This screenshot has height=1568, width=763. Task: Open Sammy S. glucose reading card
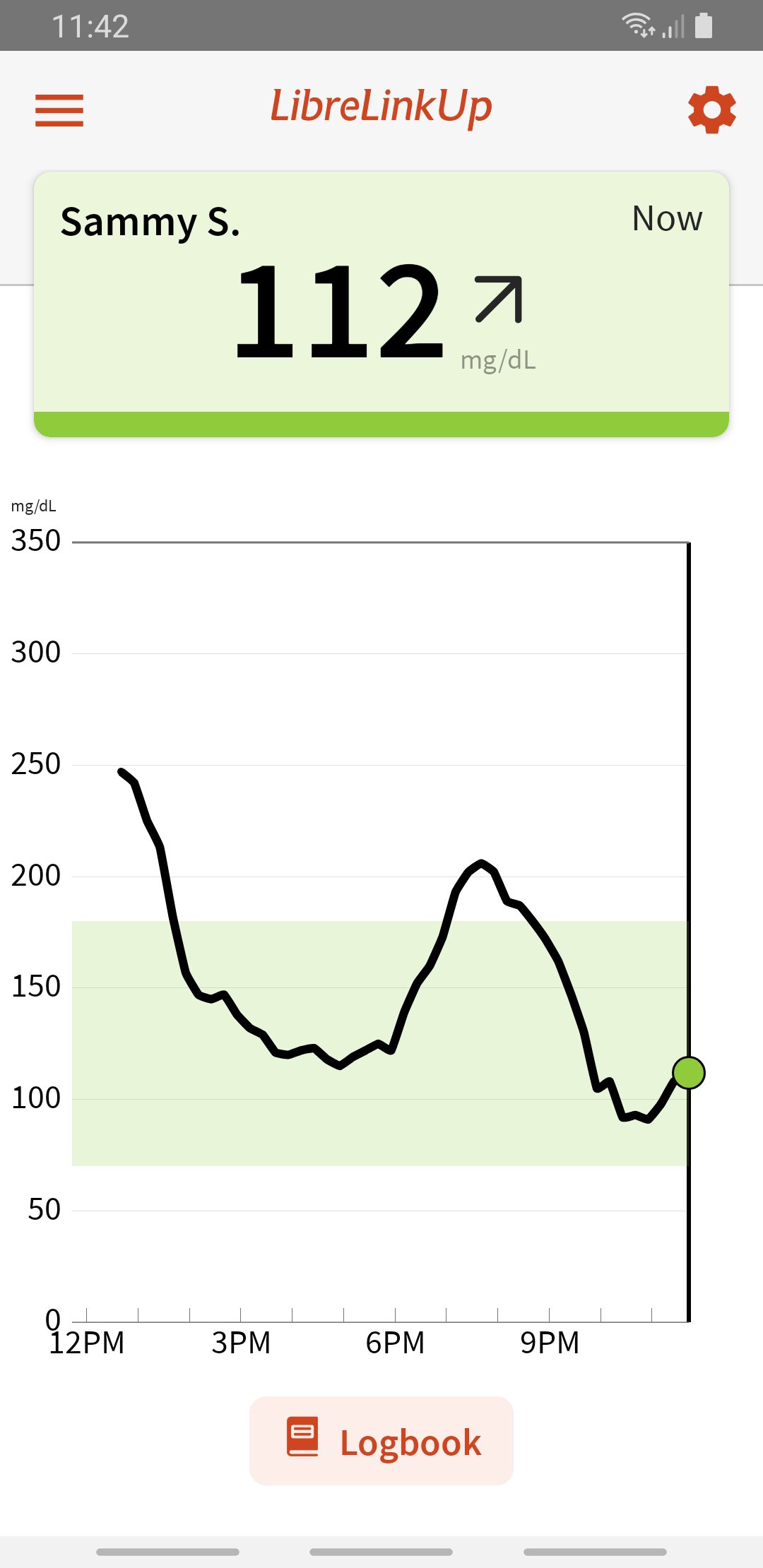[381, 304]
